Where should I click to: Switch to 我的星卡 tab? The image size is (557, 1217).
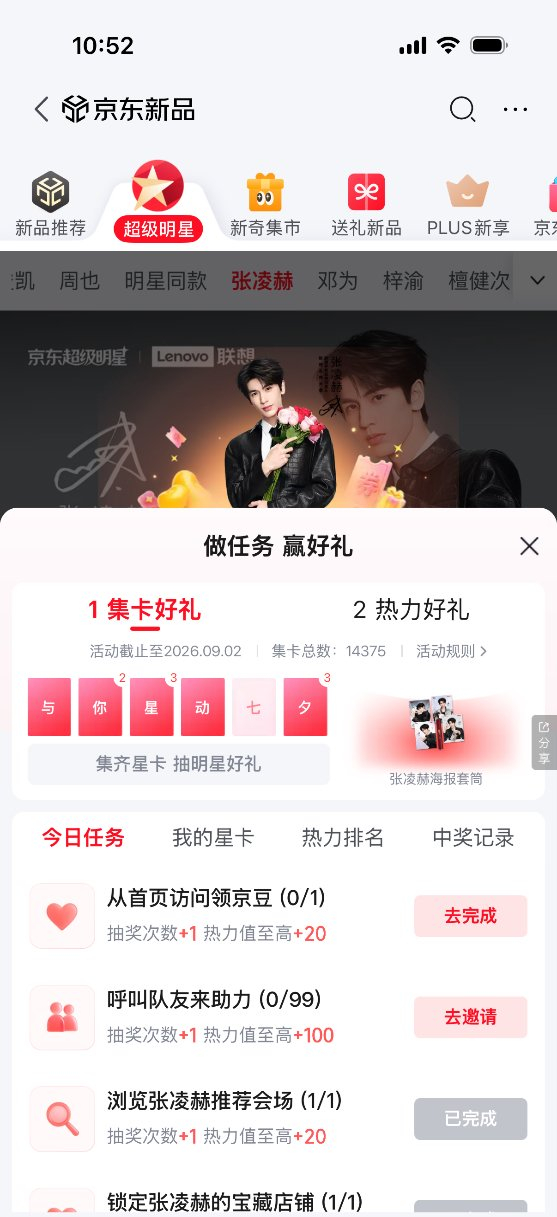(213, 838)
